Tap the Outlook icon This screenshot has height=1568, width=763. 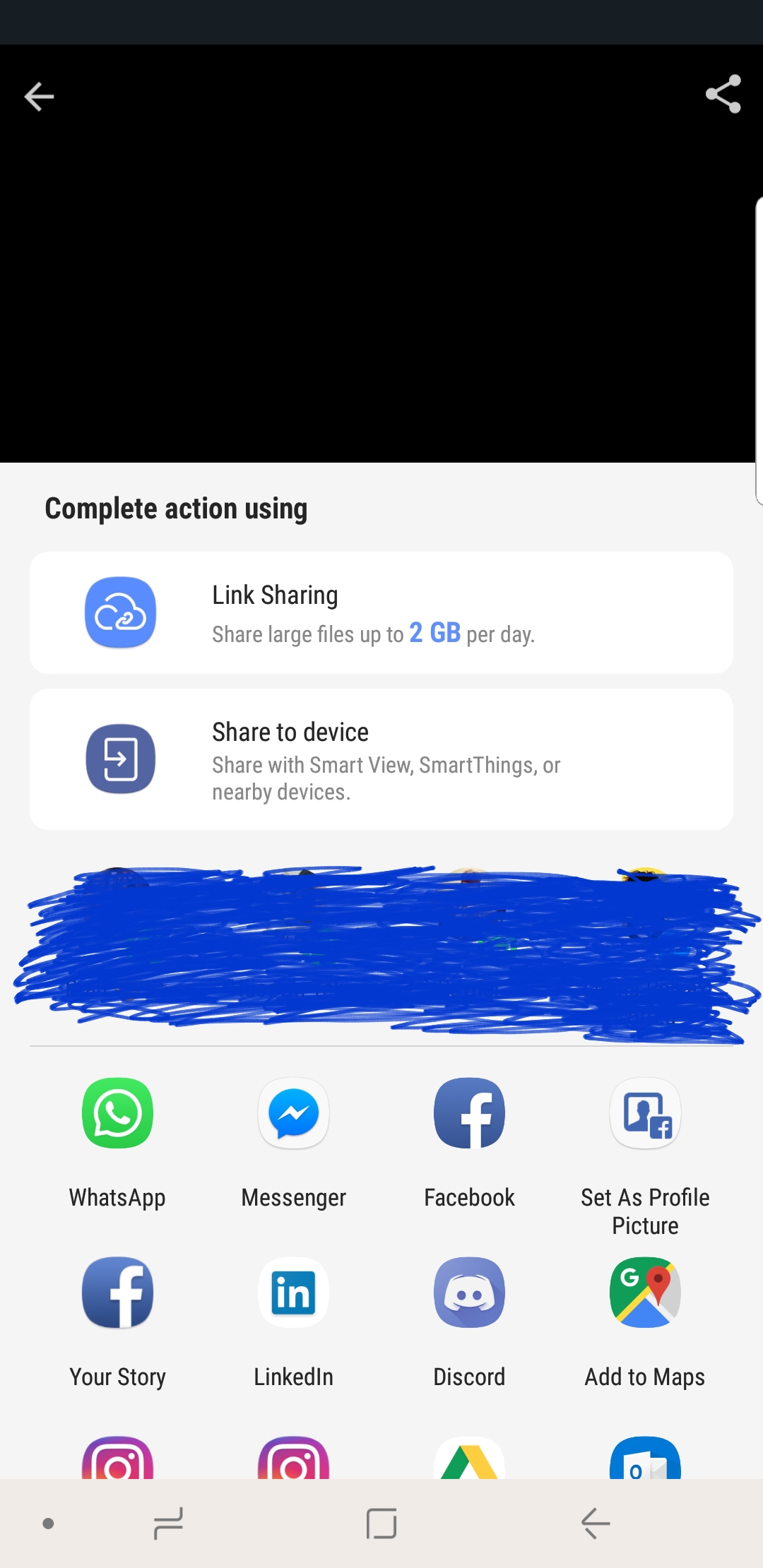(645, 1459)
